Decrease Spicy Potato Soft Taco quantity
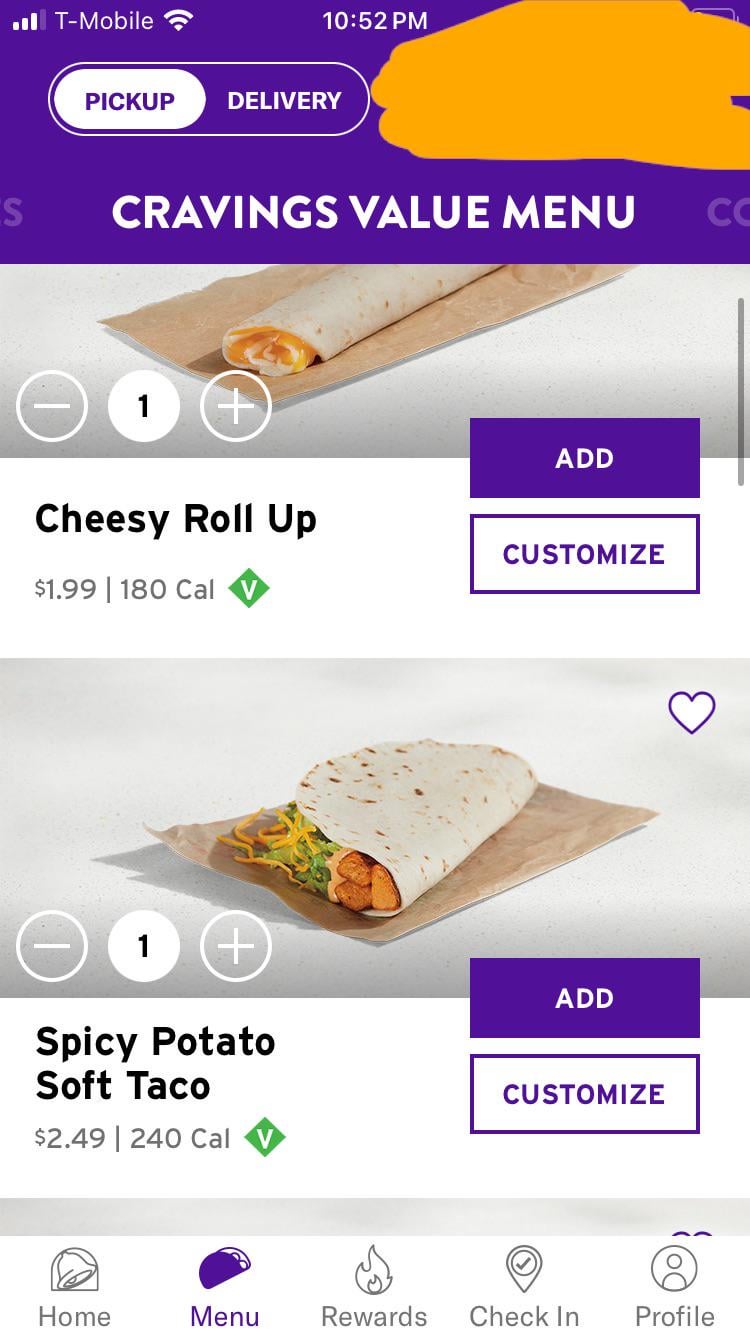The image size is (750, 1334). pos(52,946)
